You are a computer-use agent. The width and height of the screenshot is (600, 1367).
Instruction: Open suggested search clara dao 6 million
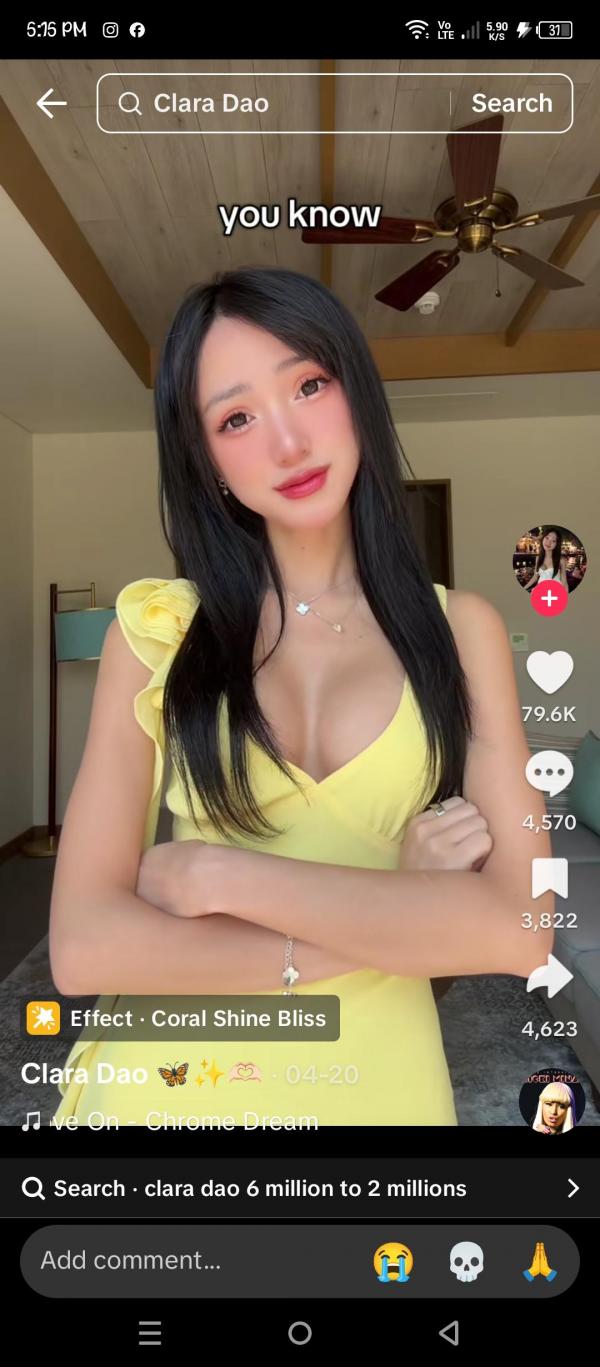click(300, 1188)
